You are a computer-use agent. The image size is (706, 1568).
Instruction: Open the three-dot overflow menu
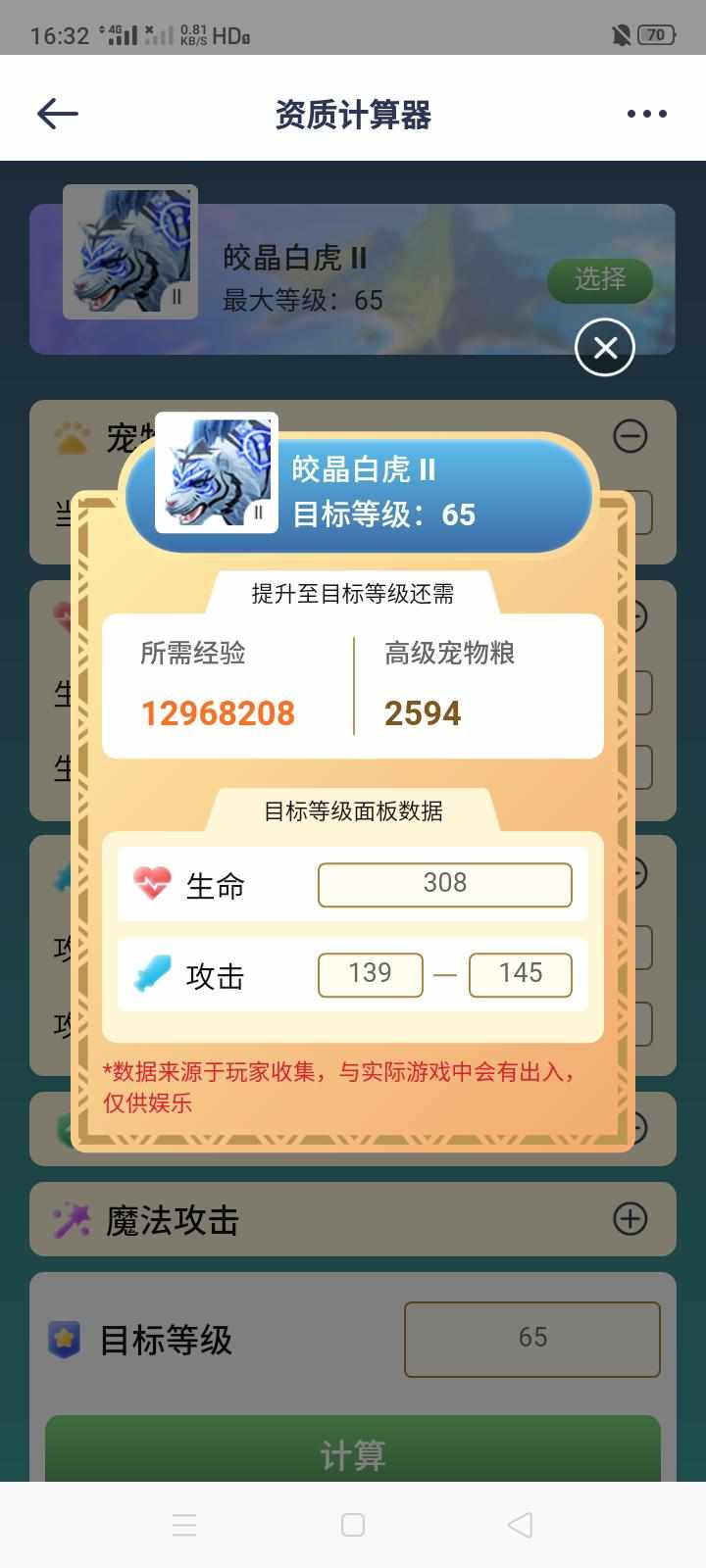pyautogui.click(x=646, y=114)
